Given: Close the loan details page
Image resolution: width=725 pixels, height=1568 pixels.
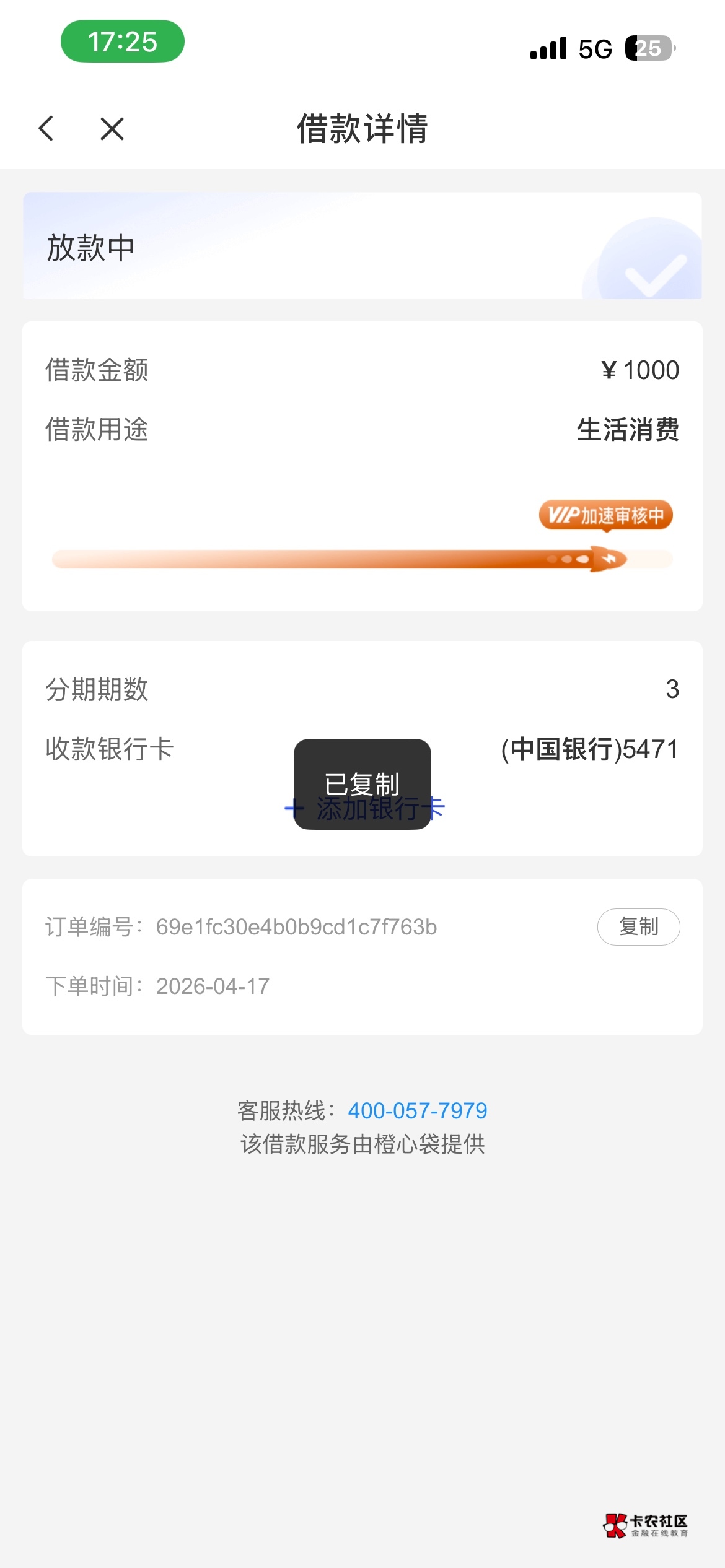Looking at the screenshot, I should pyautogui.click(x=112, y=129).
